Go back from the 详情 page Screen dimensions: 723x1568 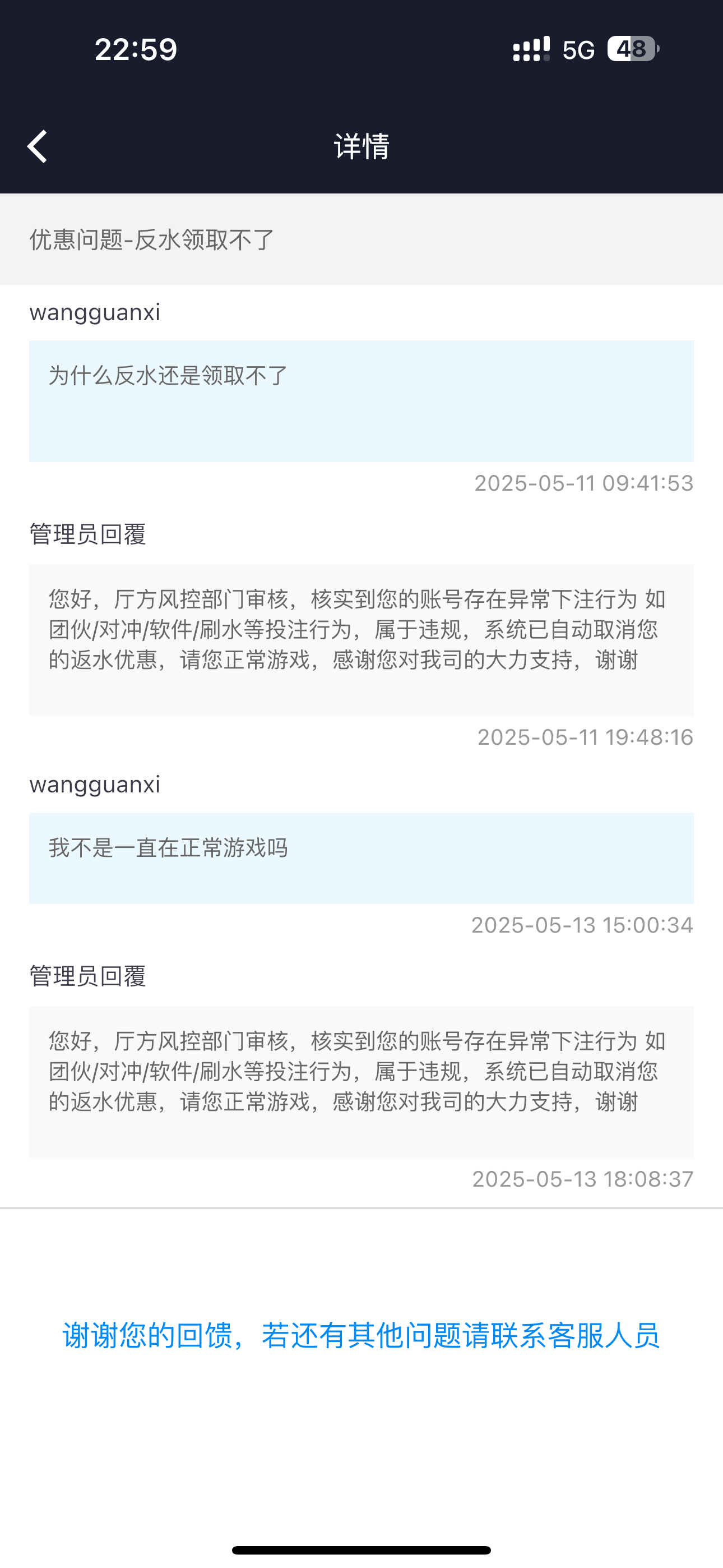[38, 147]
